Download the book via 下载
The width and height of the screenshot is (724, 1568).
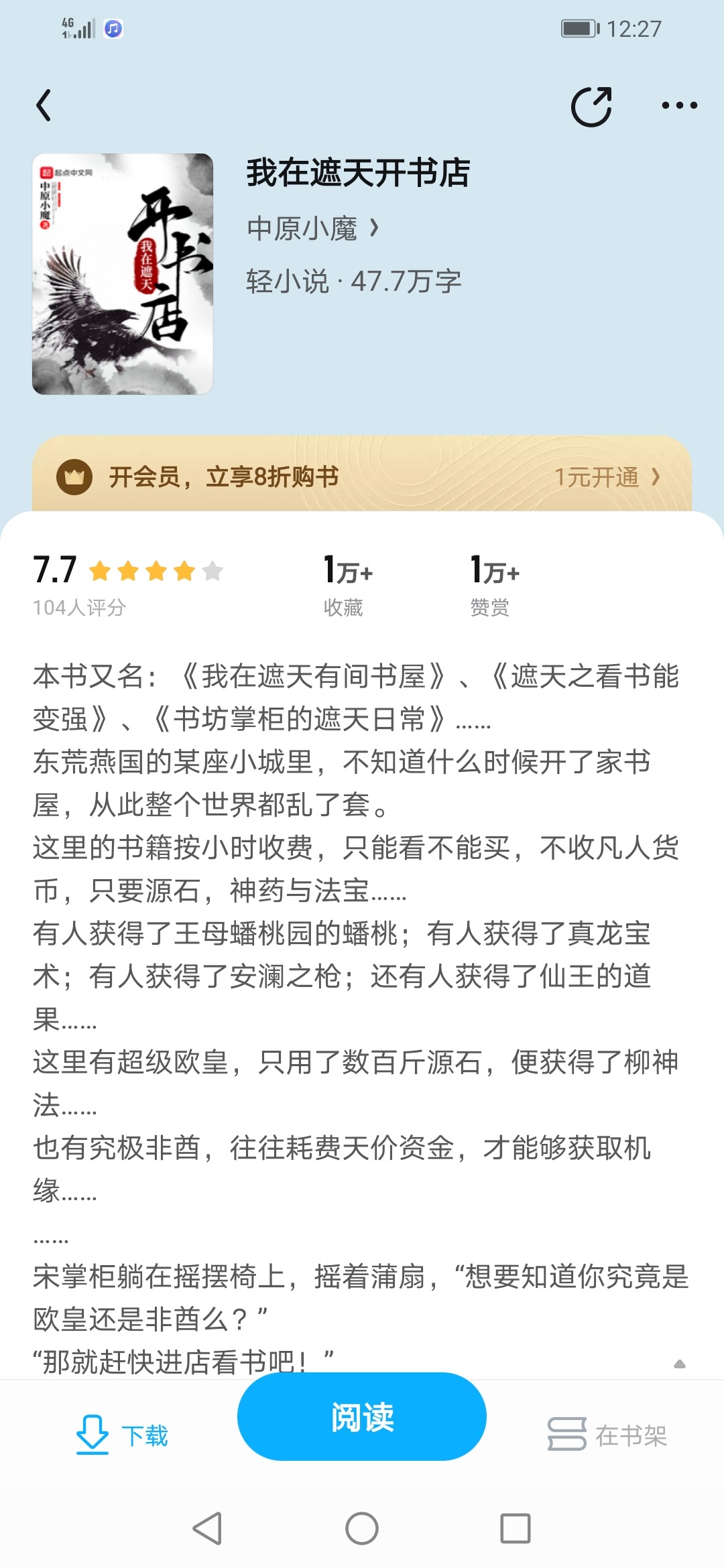coord(122,1434)
